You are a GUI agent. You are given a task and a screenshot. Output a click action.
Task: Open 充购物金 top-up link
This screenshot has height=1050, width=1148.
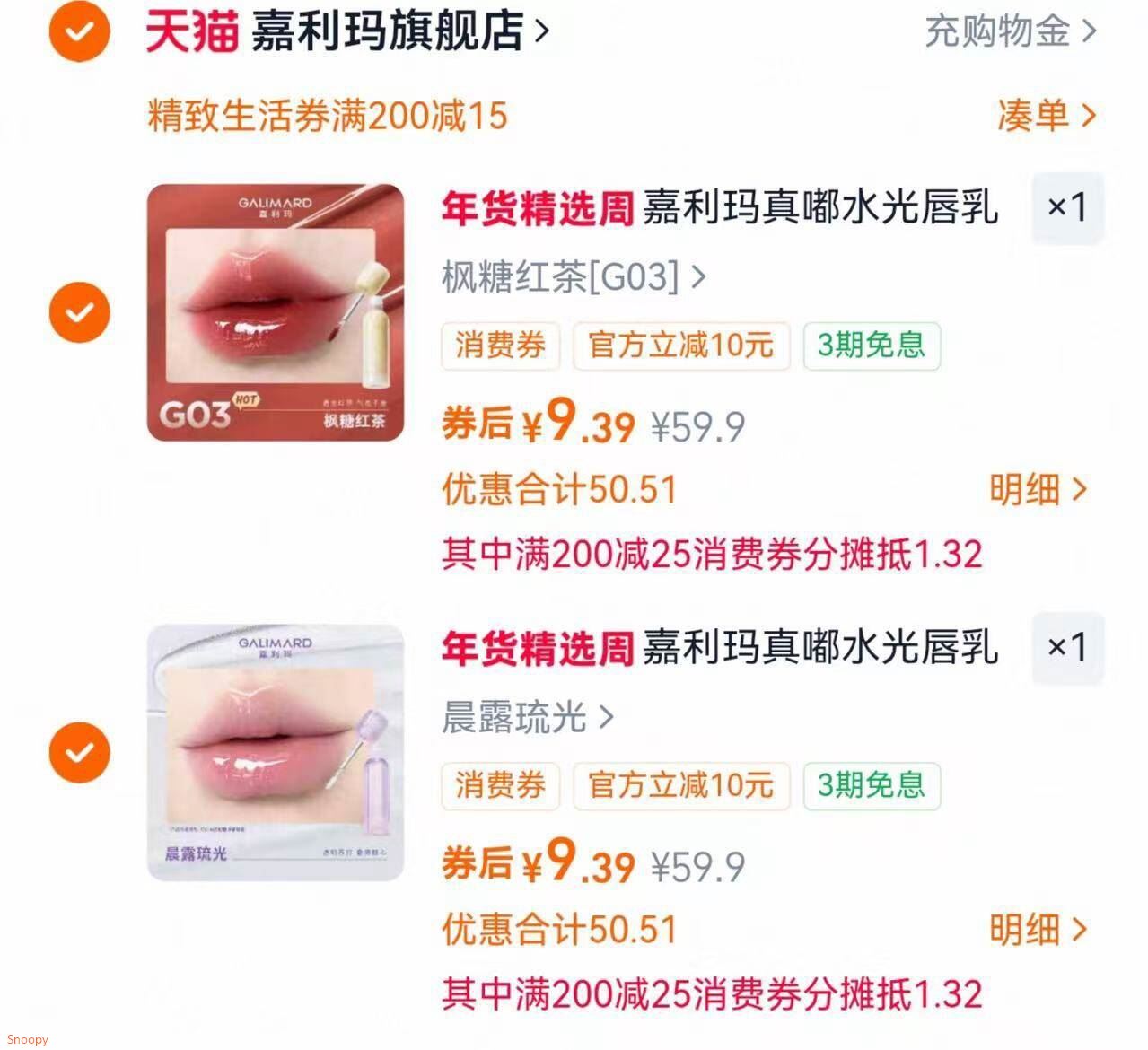(1009, 31)
